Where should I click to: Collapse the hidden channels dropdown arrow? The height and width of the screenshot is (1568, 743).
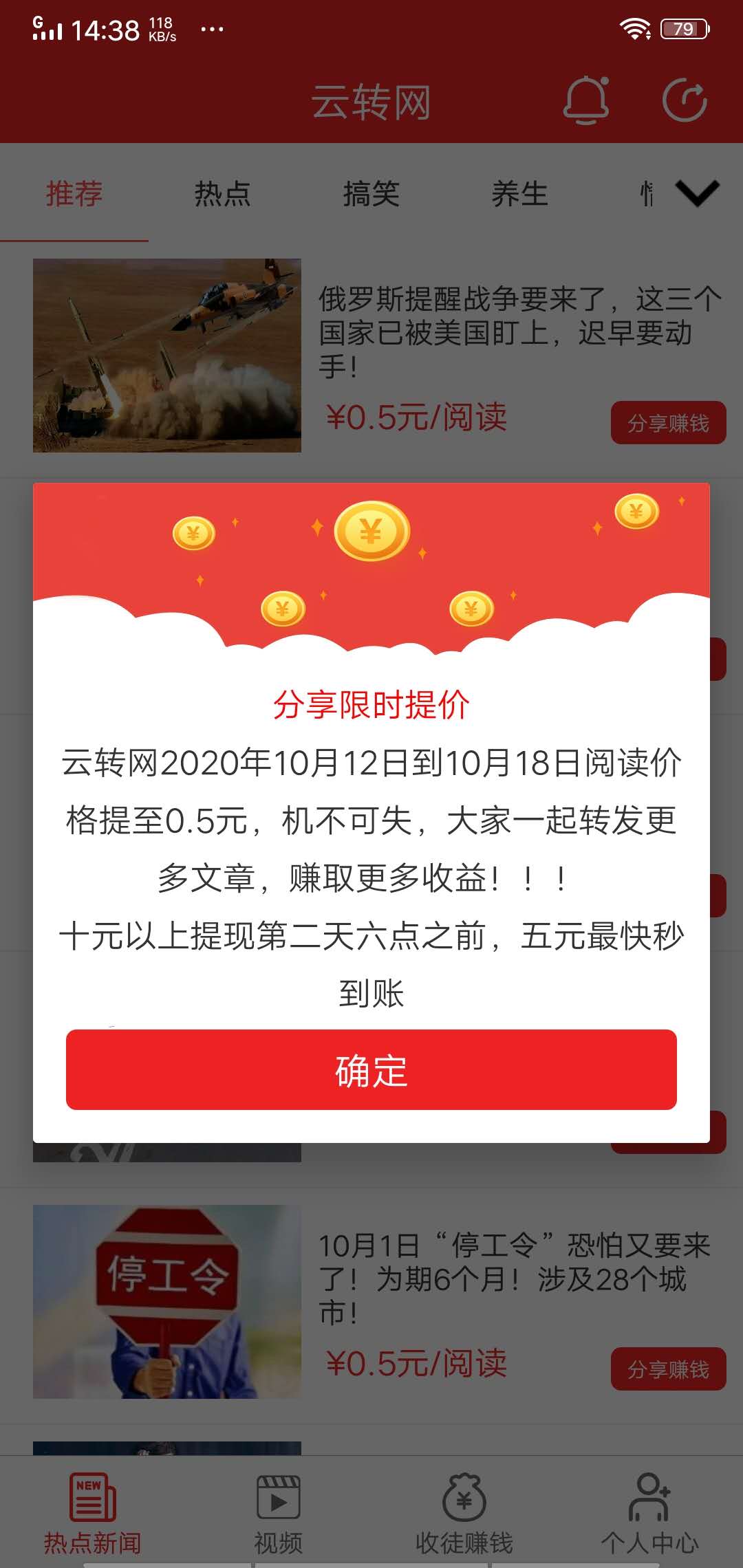[697, 195]
